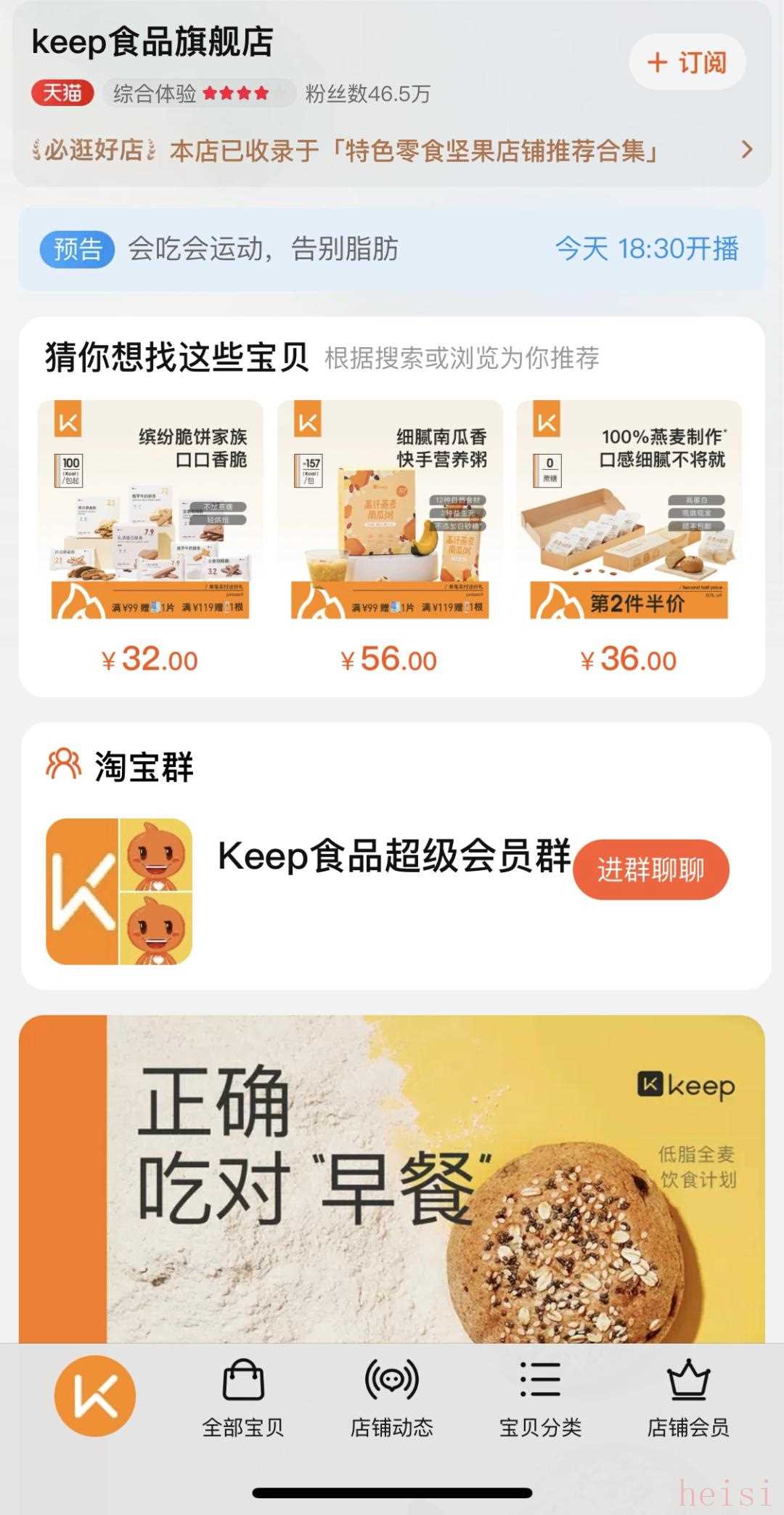
Task: Join group chat via 进群聊聊
Action: (x=651, y=870)
